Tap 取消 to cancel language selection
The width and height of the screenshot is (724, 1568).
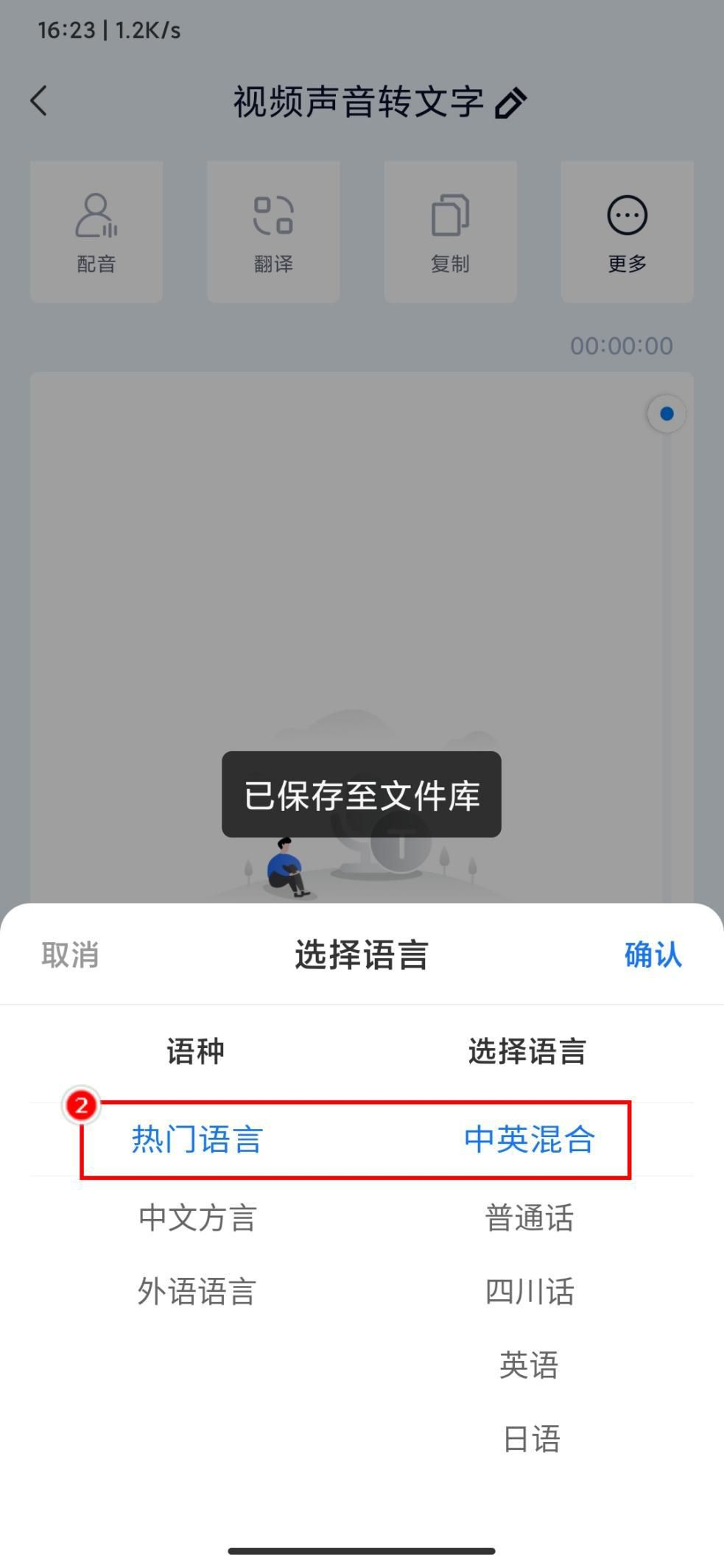pyautogui.click(x=70, y=954)
